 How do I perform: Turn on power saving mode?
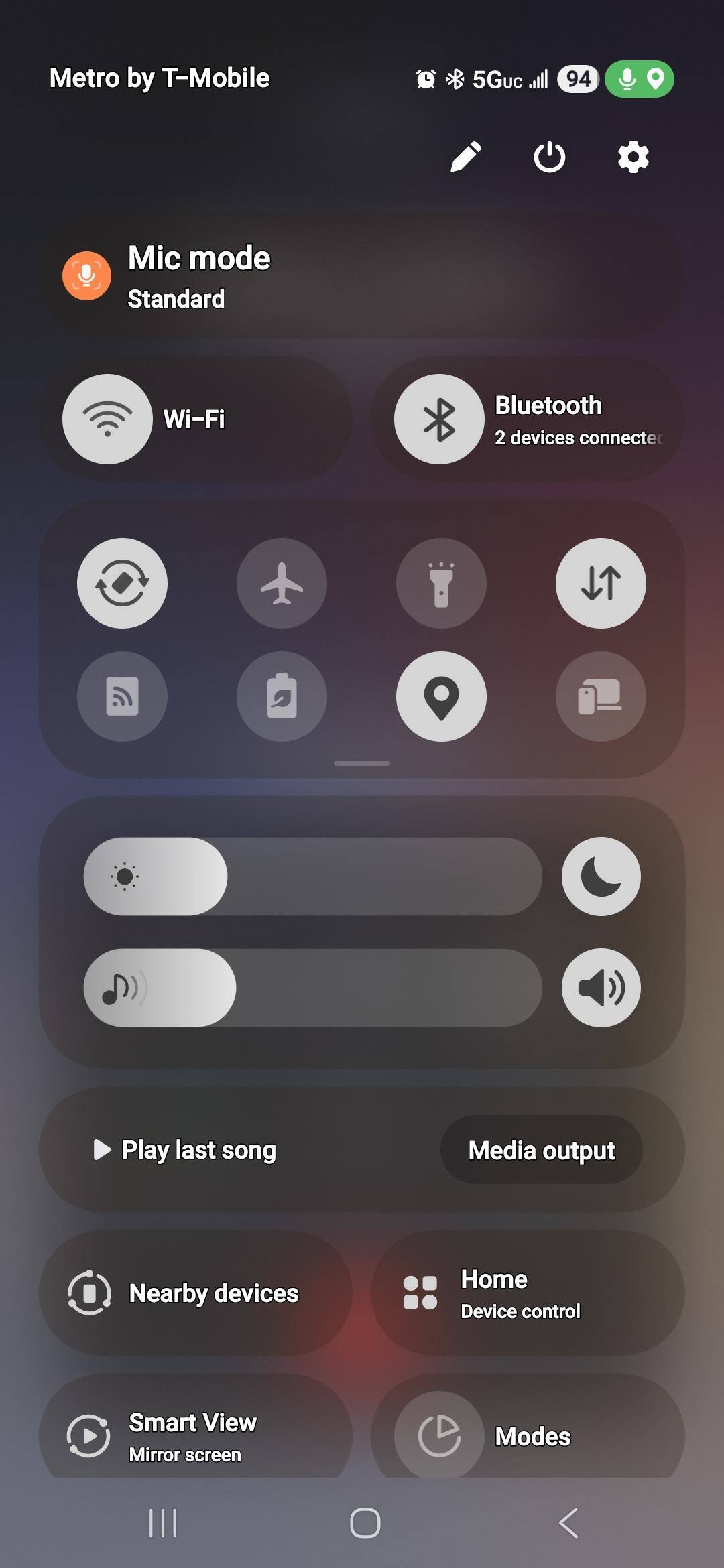282,696
